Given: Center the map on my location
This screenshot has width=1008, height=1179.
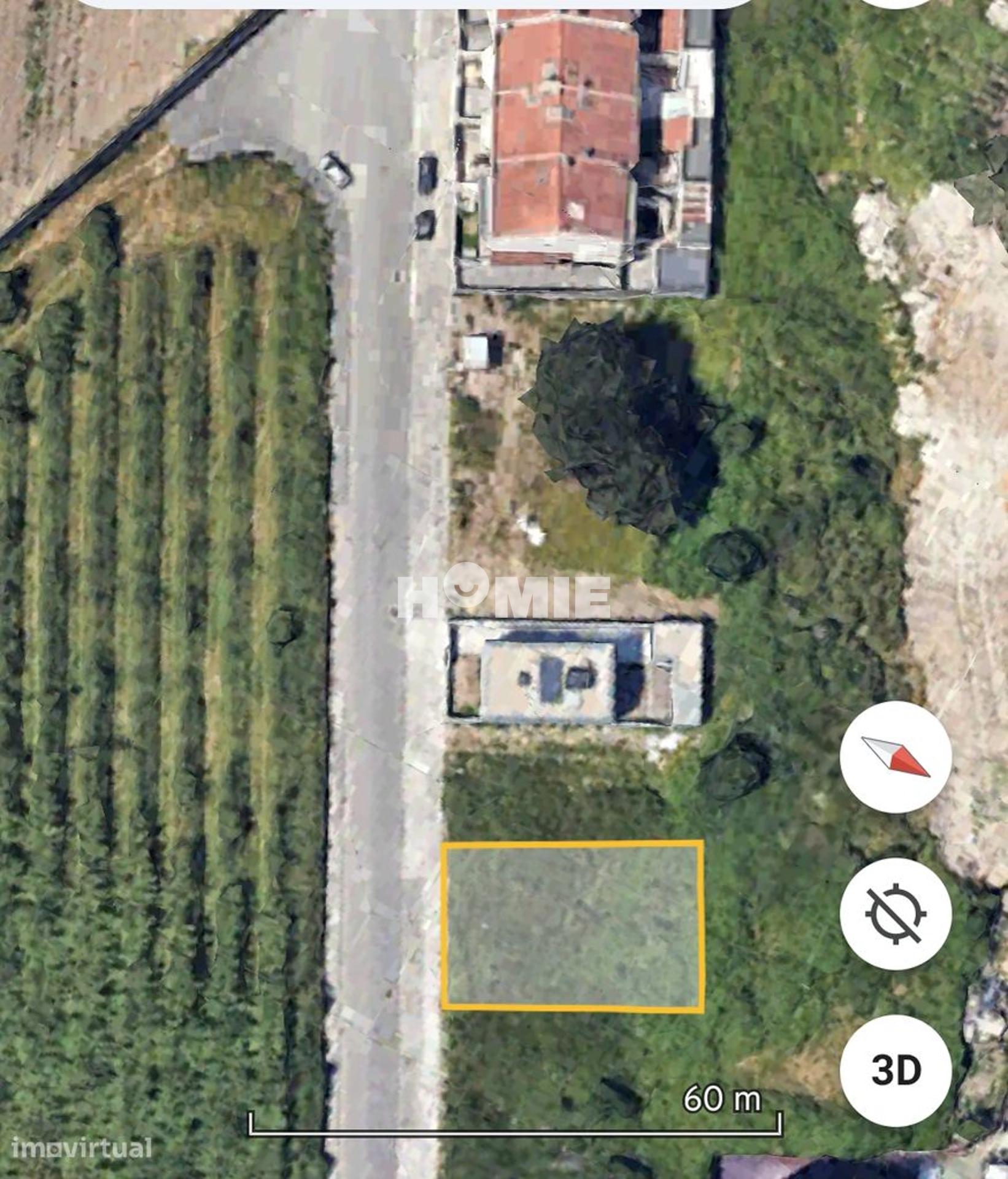Looking at the screenshot, I should click(895, 914).
